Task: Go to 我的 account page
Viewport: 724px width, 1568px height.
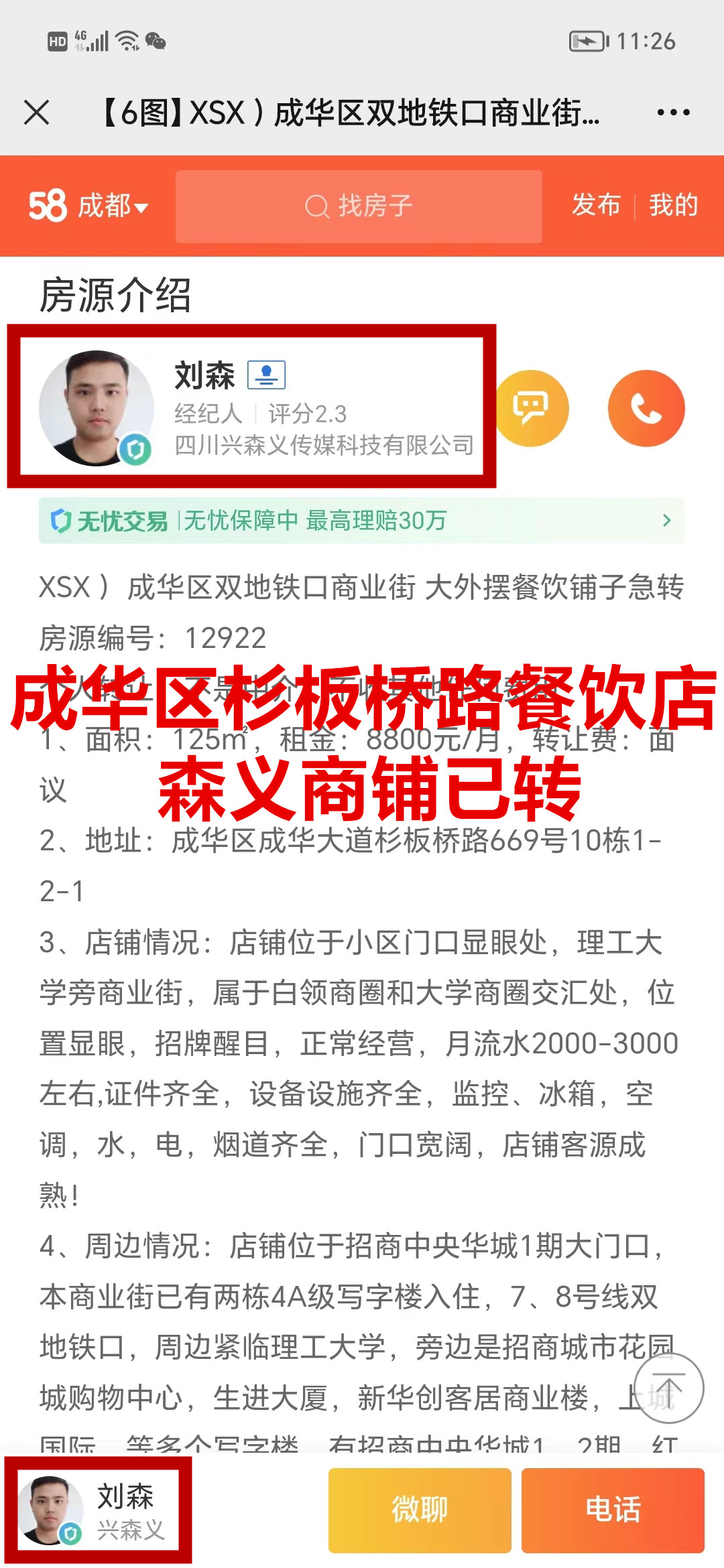Action: click(x=673, y=205)
